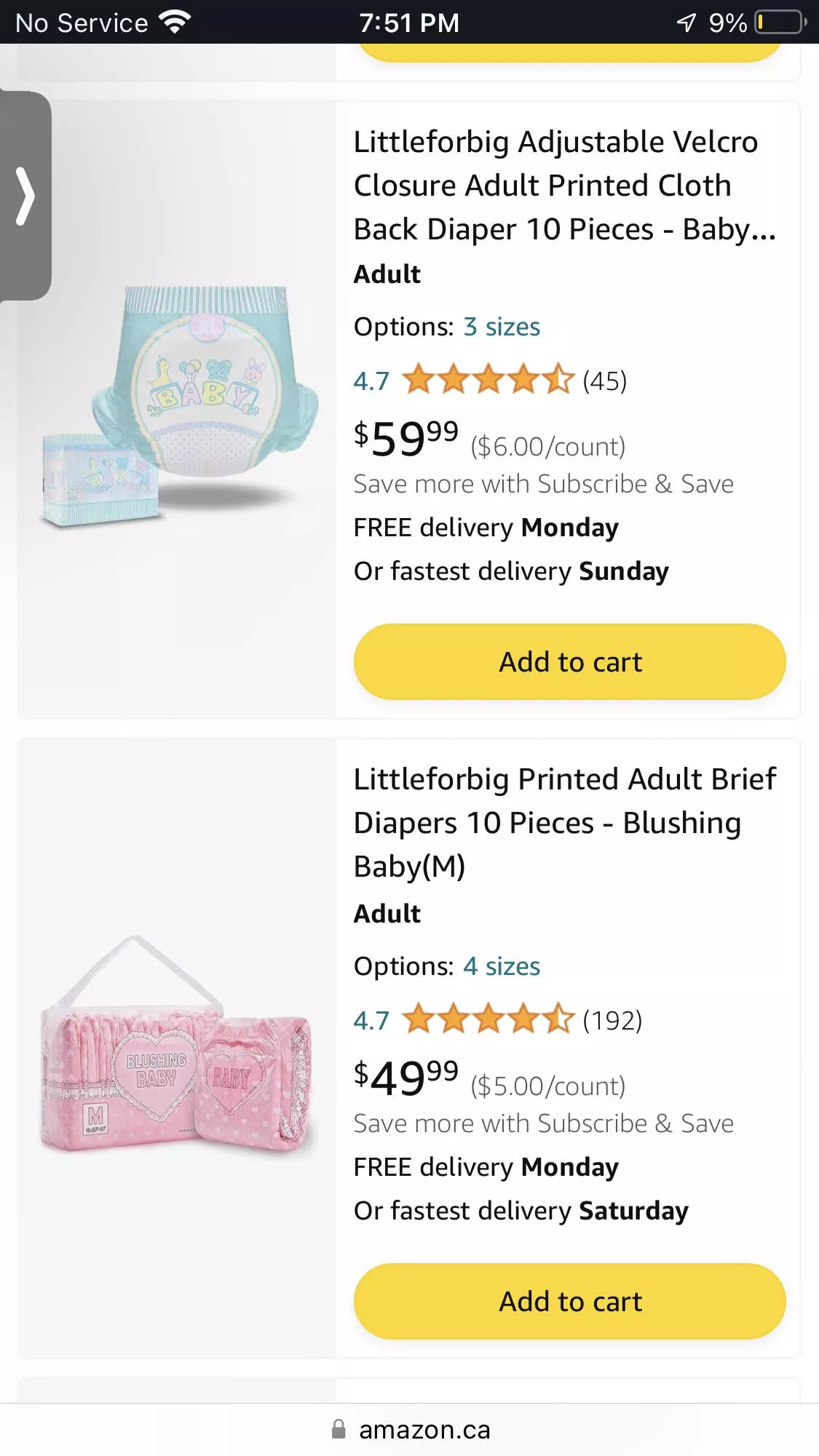Screen dimensions: 819x1456
Task: Add the Blushing Baby diapers to cart
Action: click(x=569, y=1301)
